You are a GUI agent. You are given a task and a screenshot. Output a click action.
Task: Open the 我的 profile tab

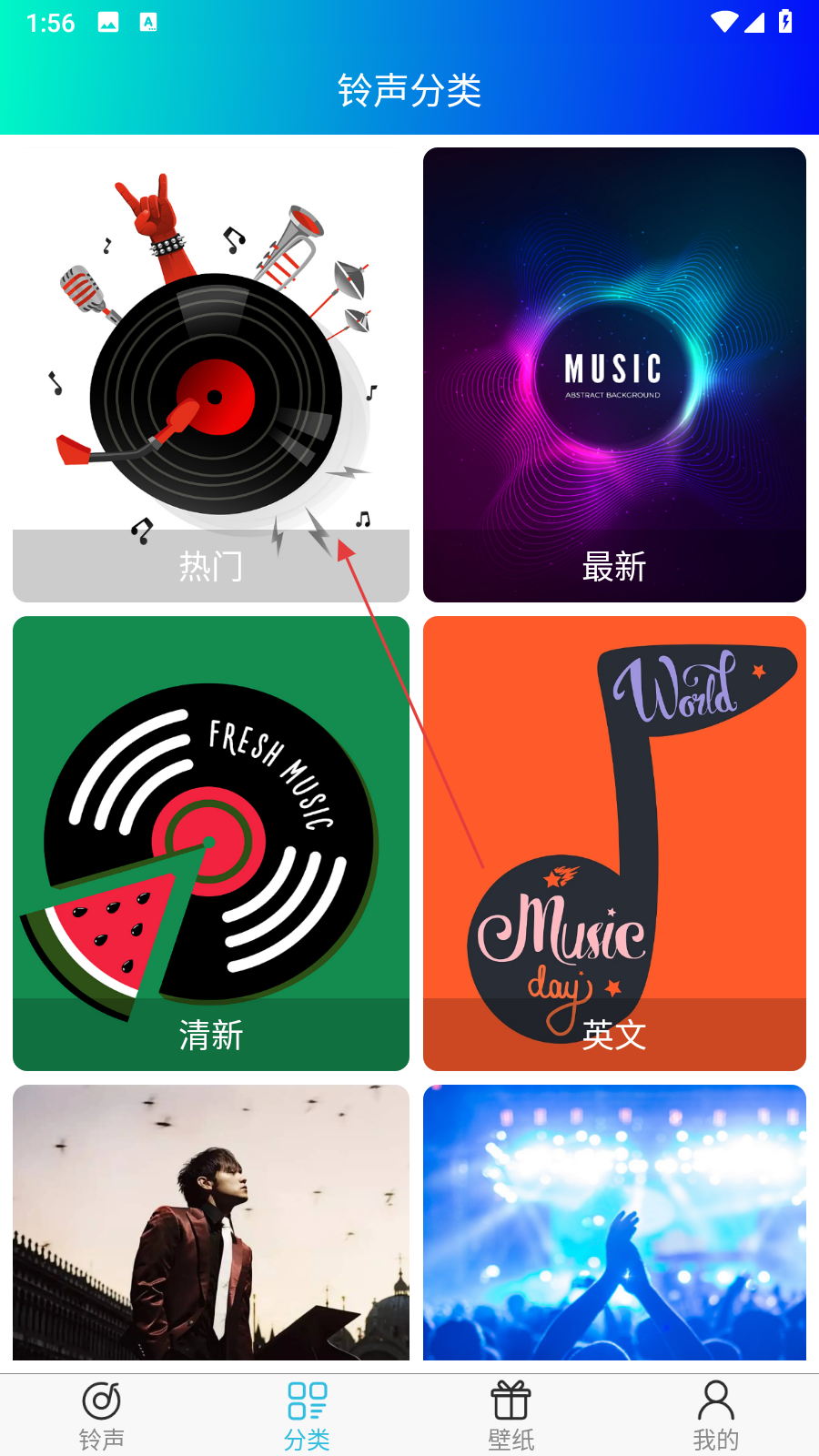(716, 1415)
